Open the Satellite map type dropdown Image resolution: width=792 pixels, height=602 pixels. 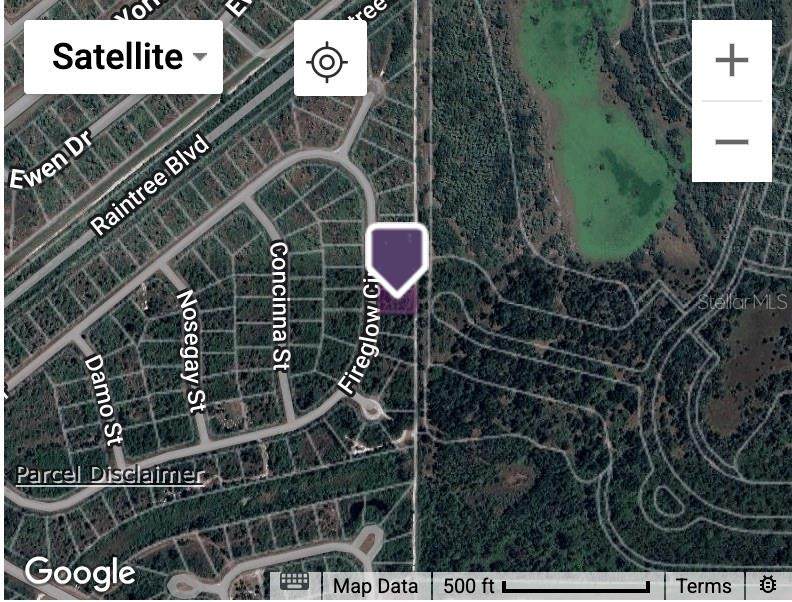pyautogui.click(x=123, y=57)
